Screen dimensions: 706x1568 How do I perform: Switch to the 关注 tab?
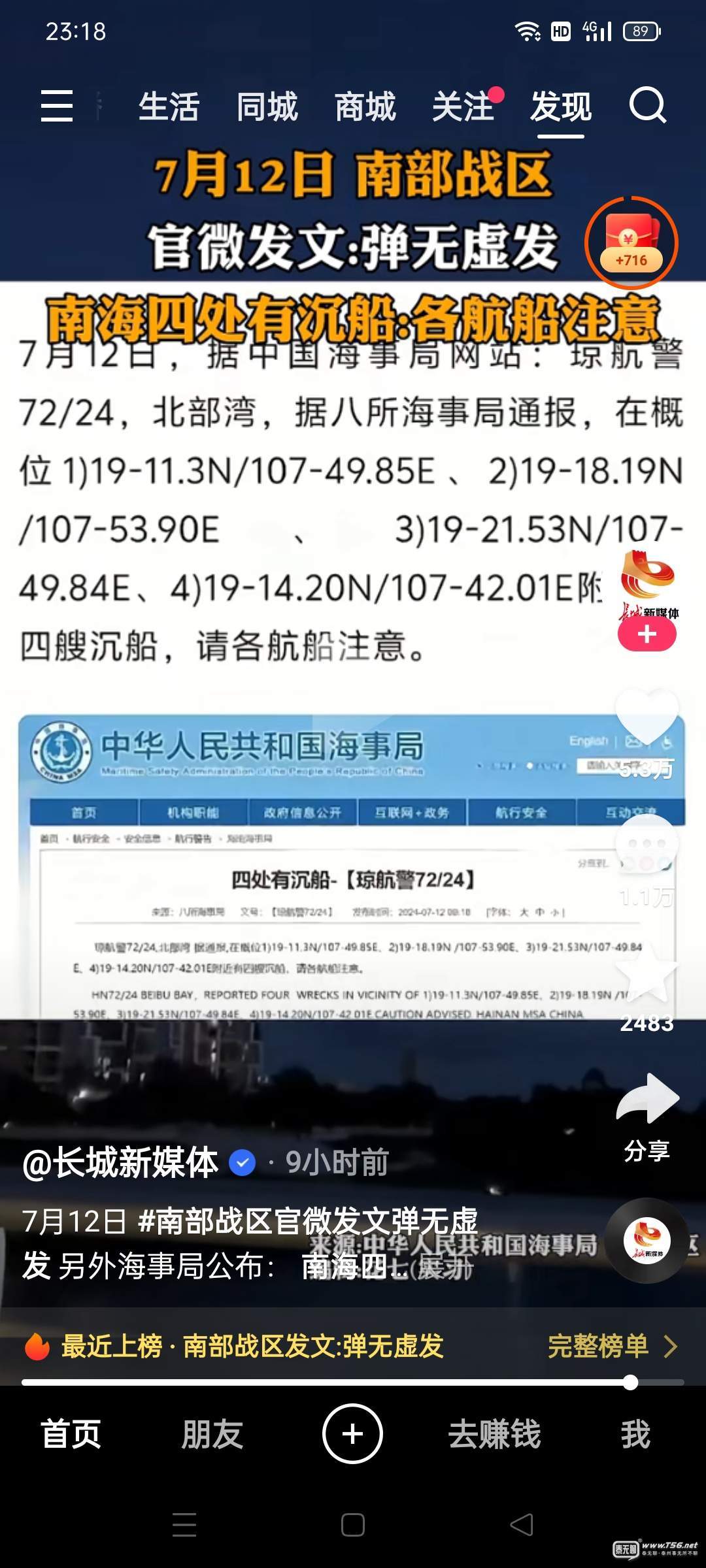point(463,106)
